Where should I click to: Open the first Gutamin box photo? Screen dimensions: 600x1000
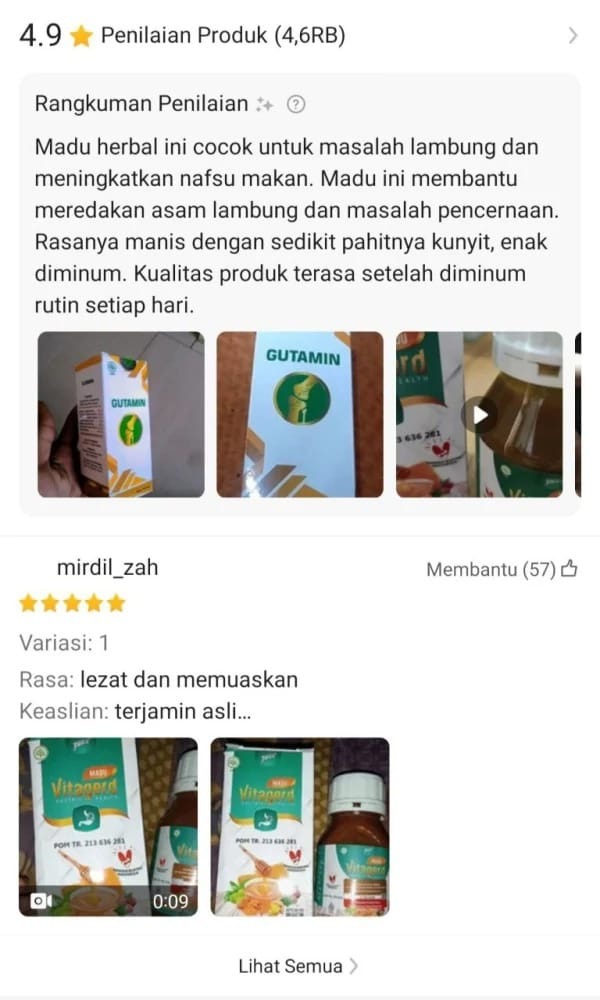121,414
